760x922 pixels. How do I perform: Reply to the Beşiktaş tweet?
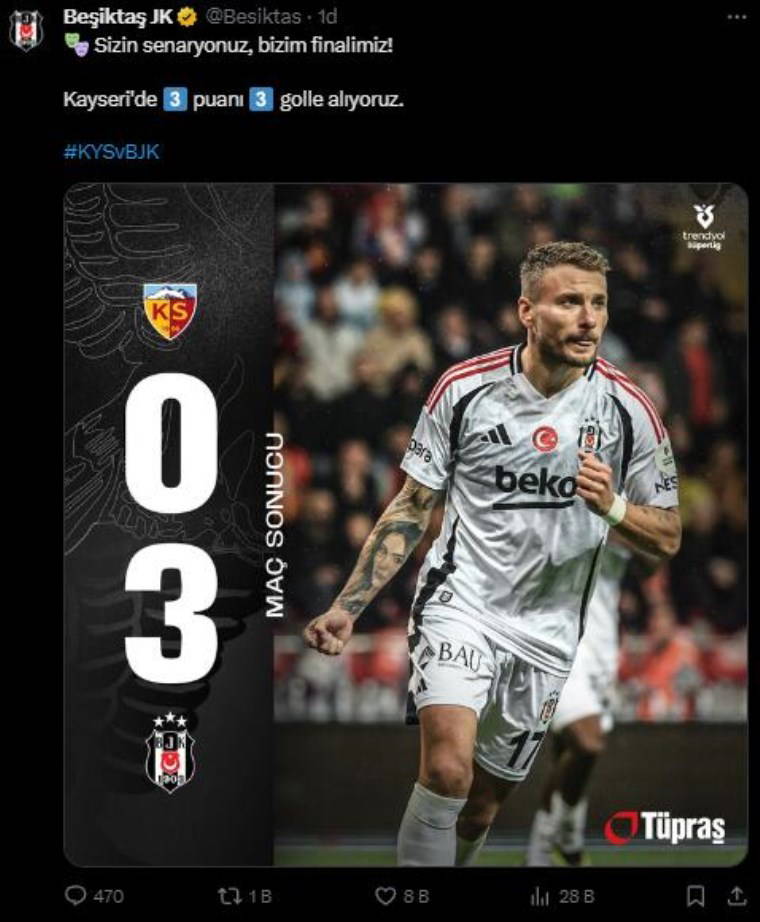click(76, 896)
